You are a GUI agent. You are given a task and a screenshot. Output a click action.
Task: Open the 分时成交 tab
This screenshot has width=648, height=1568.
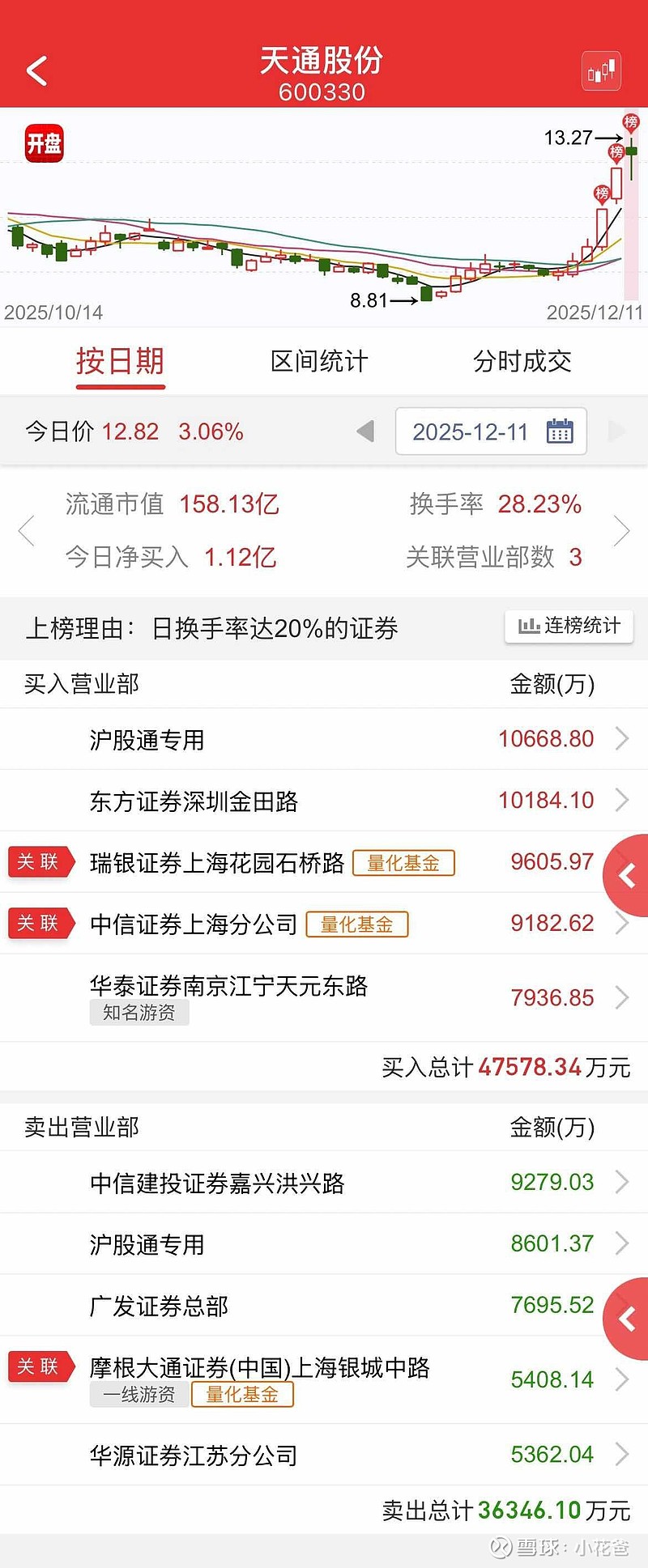click(522, 361)
